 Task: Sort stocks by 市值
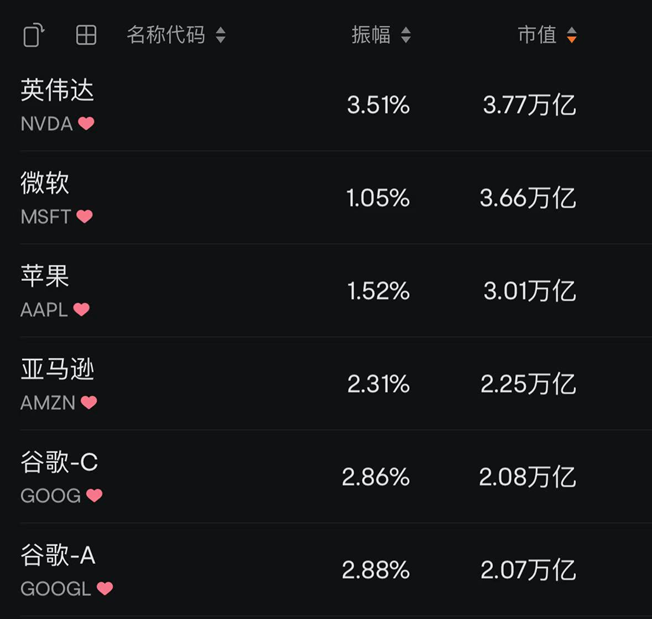pyautogui.click(x=547, y=36)
